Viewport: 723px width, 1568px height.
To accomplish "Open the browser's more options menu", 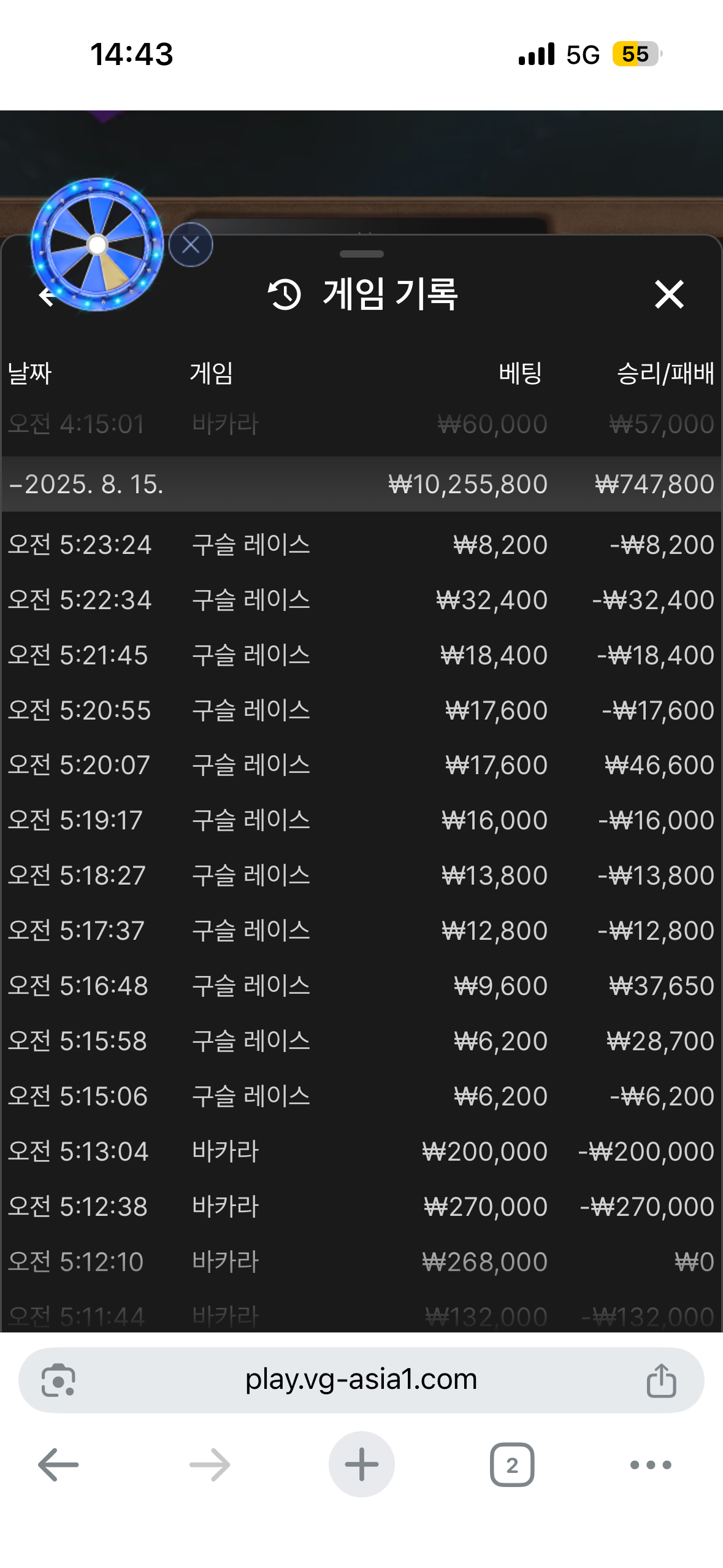I will [651, 1465].
